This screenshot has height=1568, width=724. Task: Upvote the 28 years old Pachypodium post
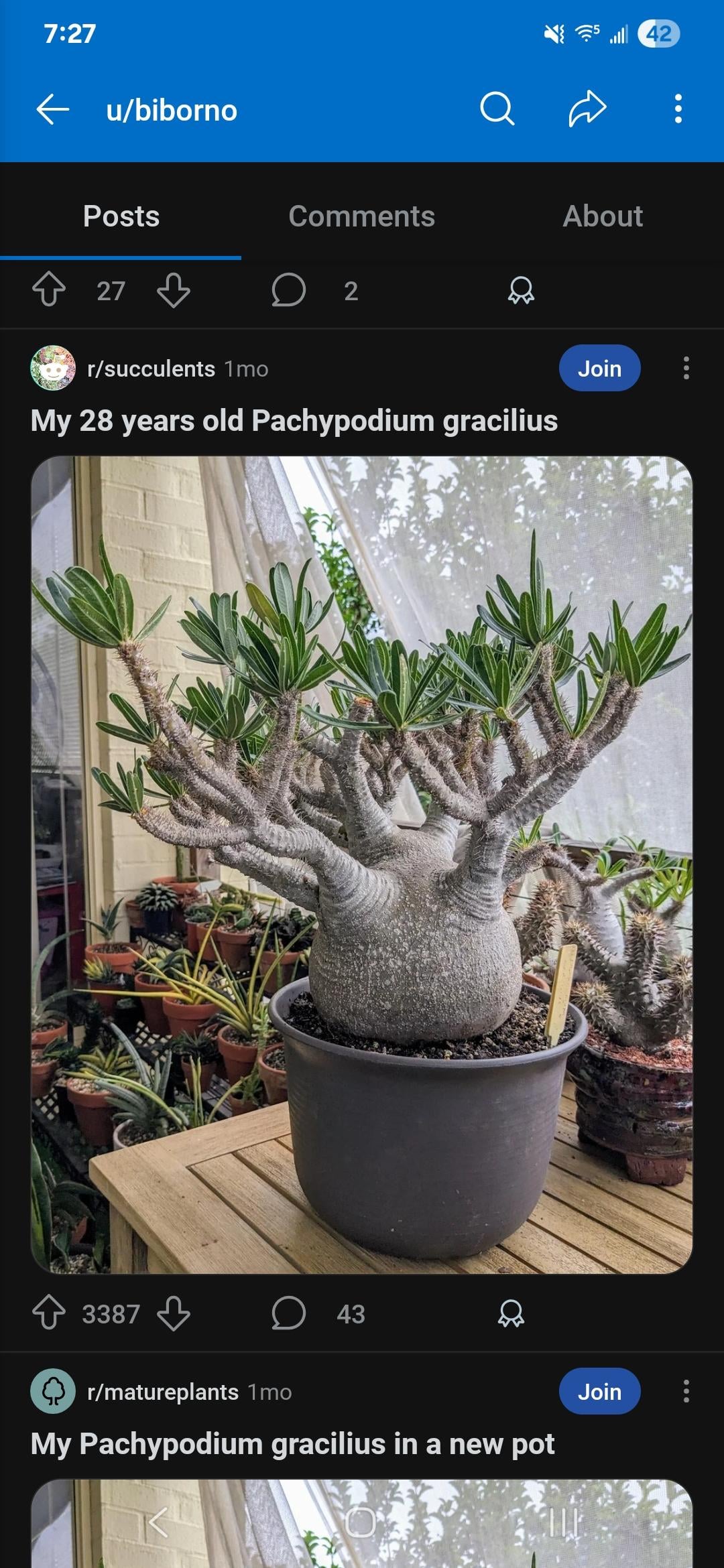[49, 1313]
